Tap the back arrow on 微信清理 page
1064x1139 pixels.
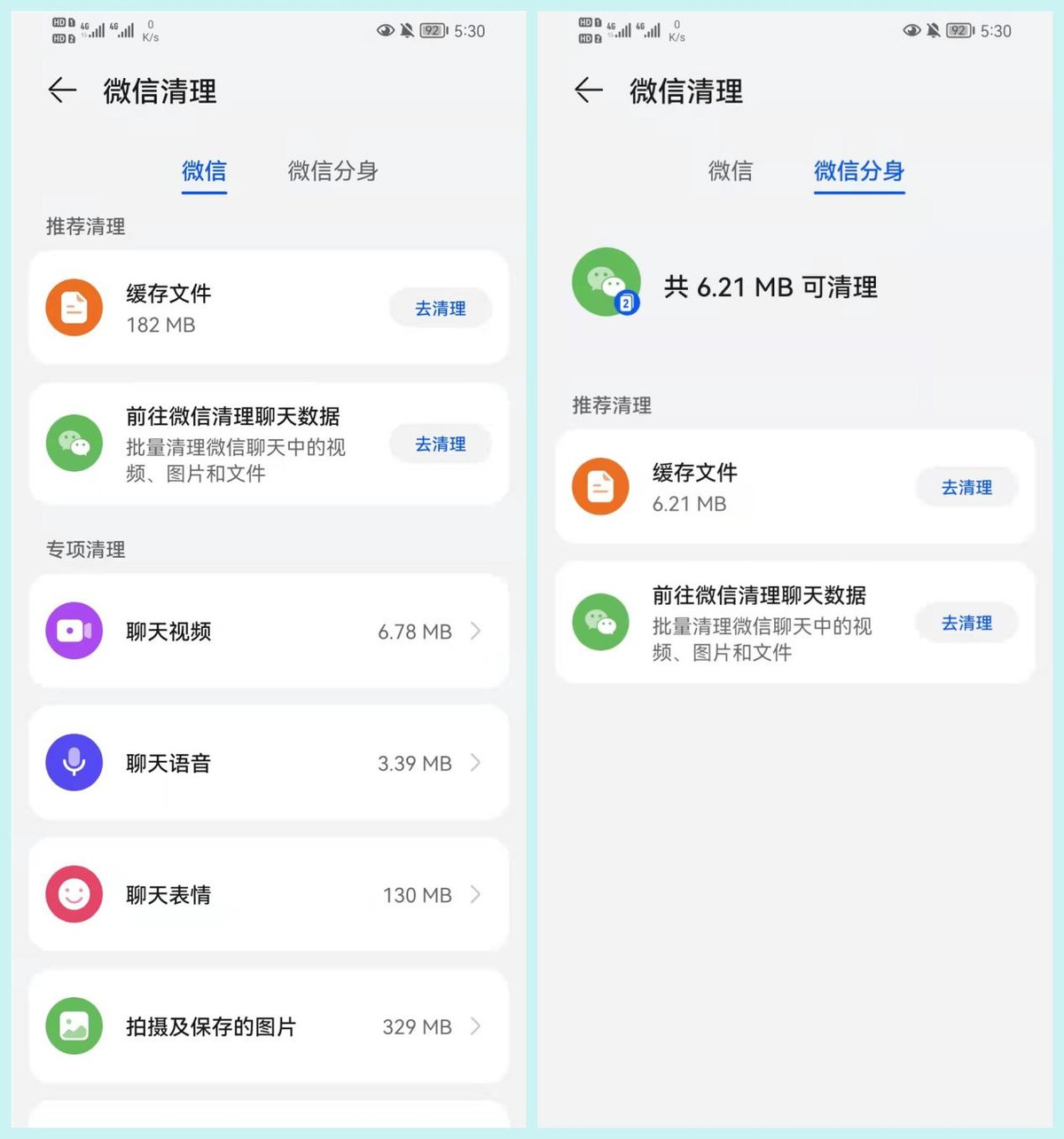[x=61, y=91]
